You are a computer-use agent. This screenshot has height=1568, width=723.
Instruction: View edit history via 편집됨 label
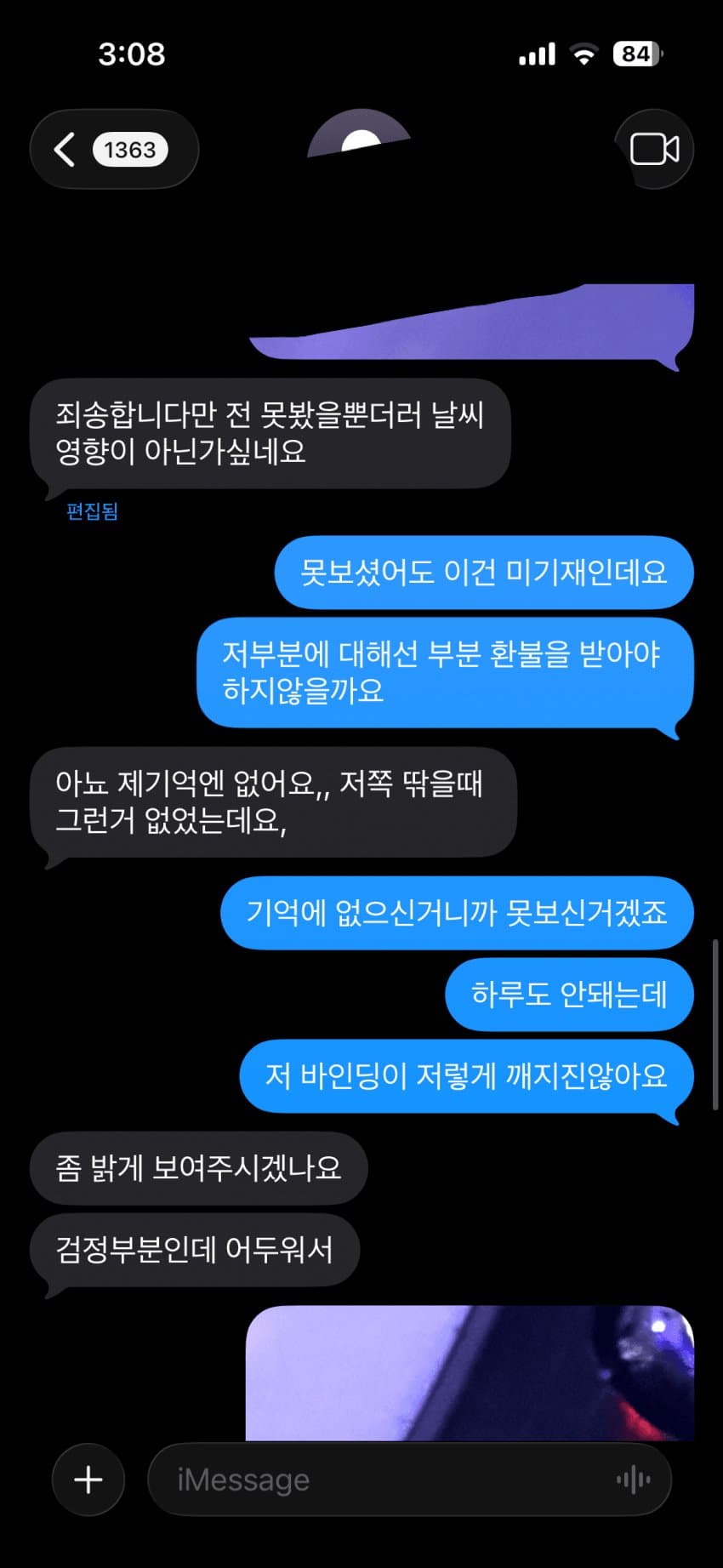coord(92,511)
